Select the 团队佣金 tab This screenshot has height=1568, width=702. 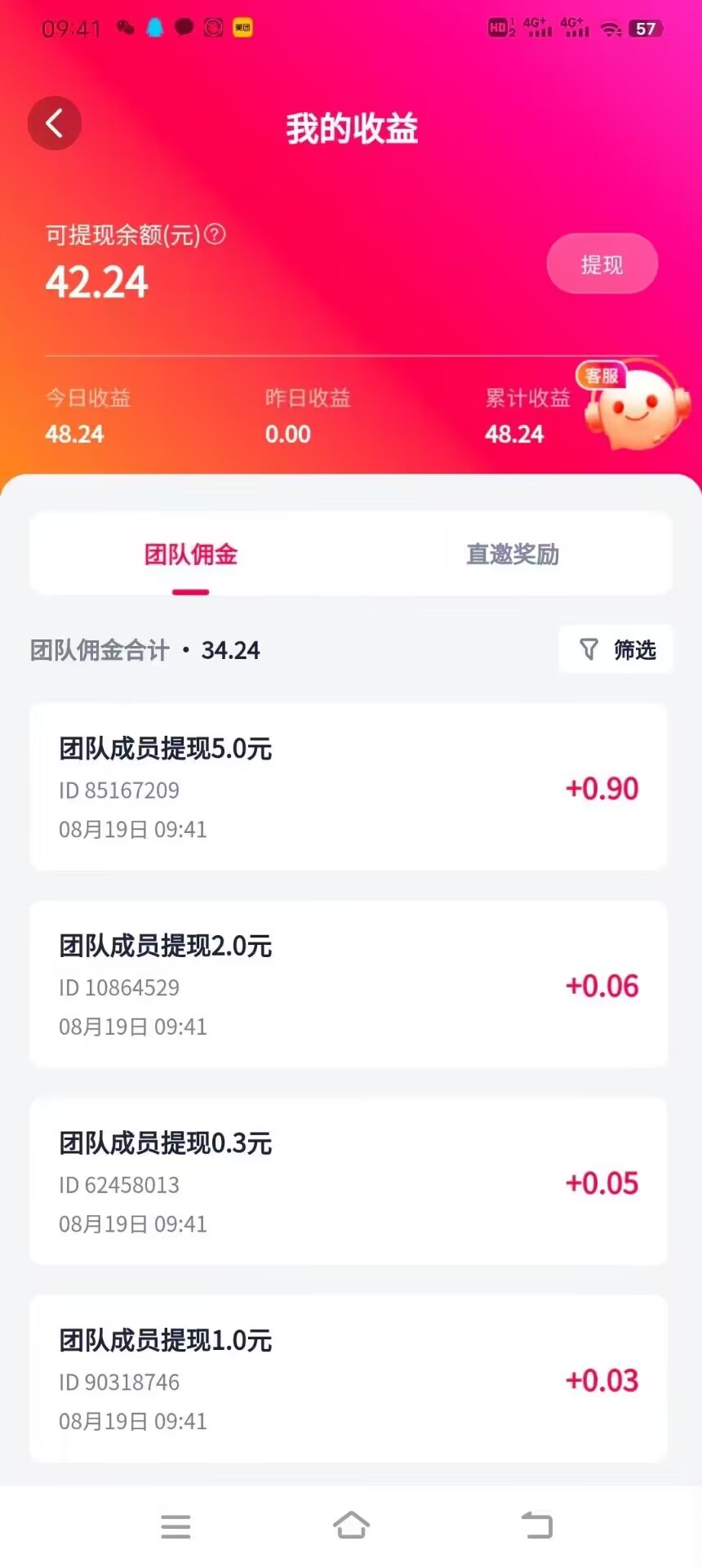click(191, 555)
